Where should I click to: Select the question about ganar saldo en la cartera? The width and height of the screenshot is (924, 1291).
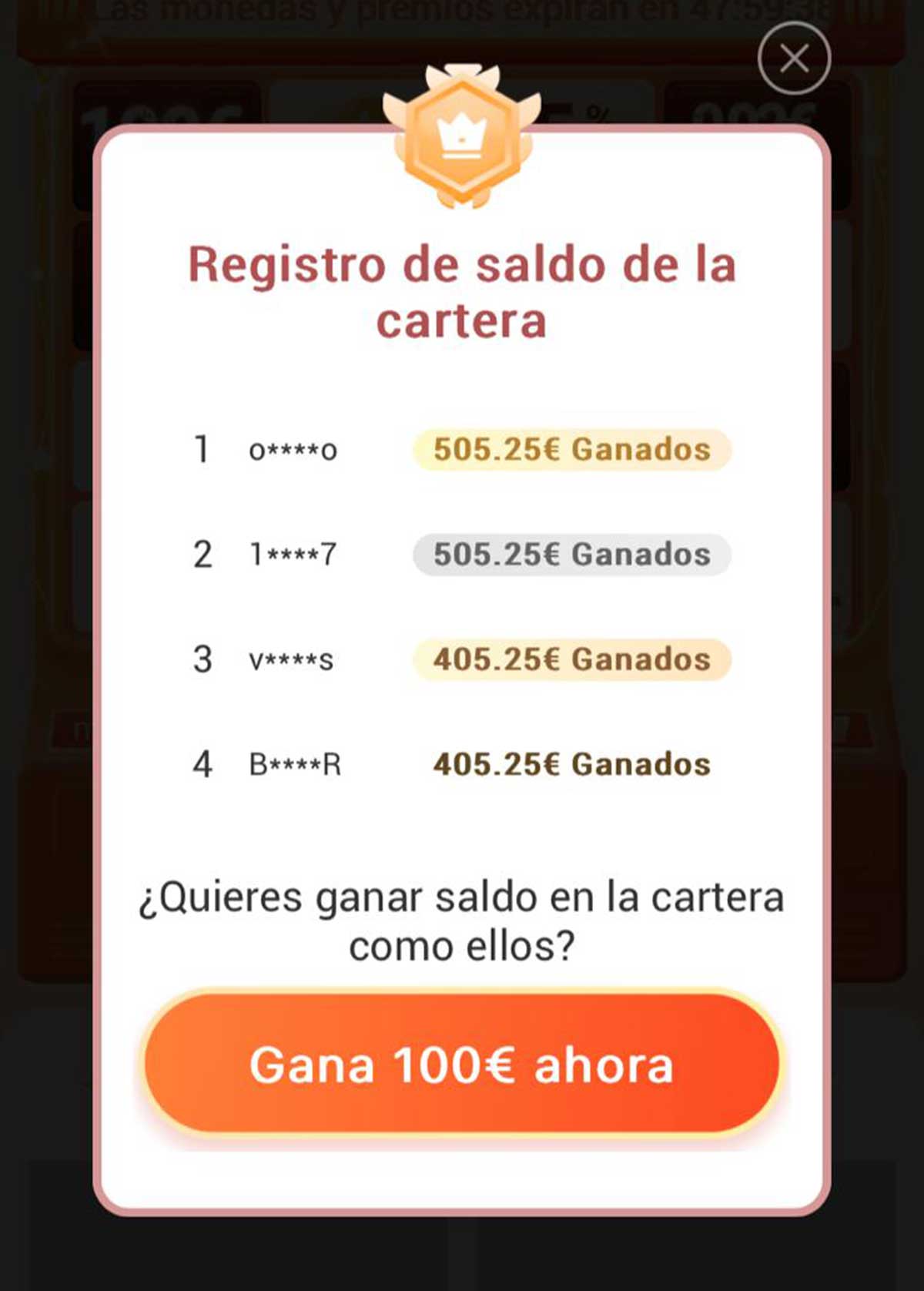[x=462, y=920]
